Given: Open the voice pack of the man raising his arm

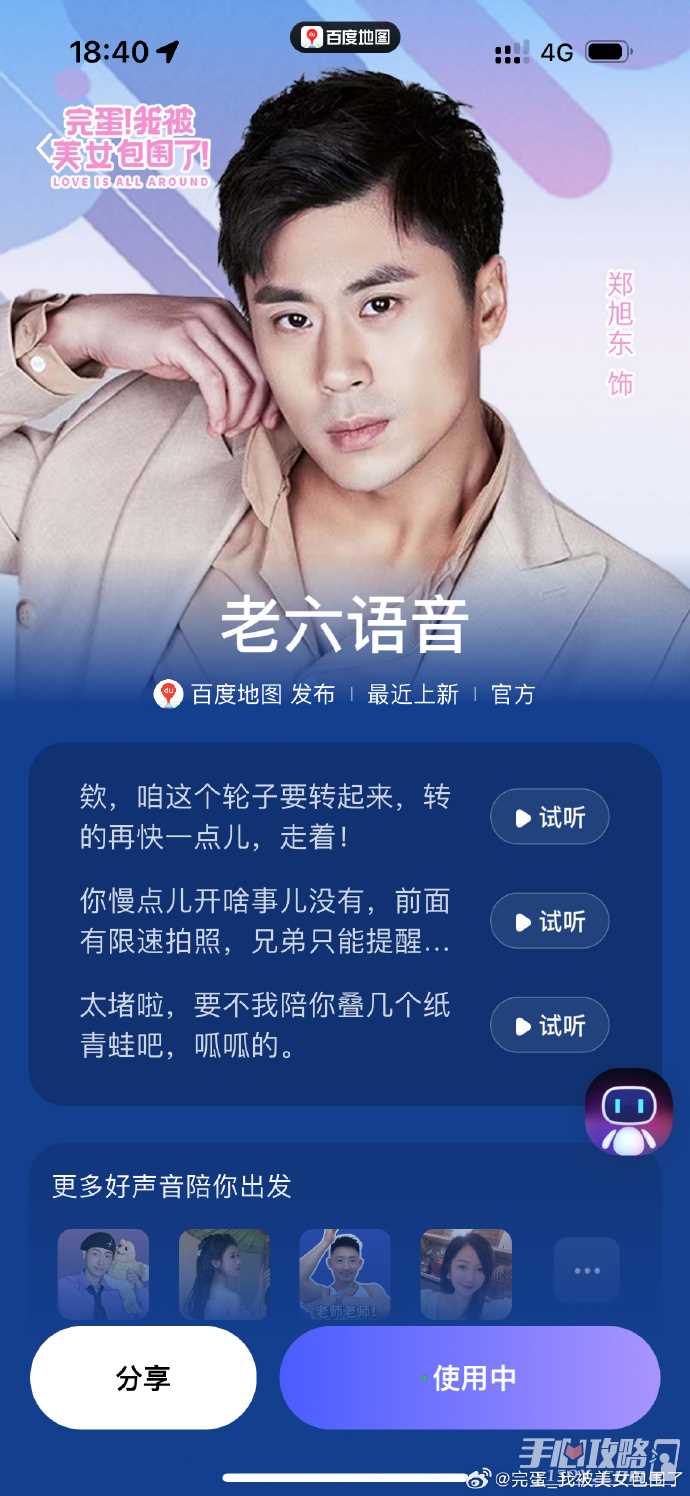Looking at the screenshot, I should [x=345, y=1273].
